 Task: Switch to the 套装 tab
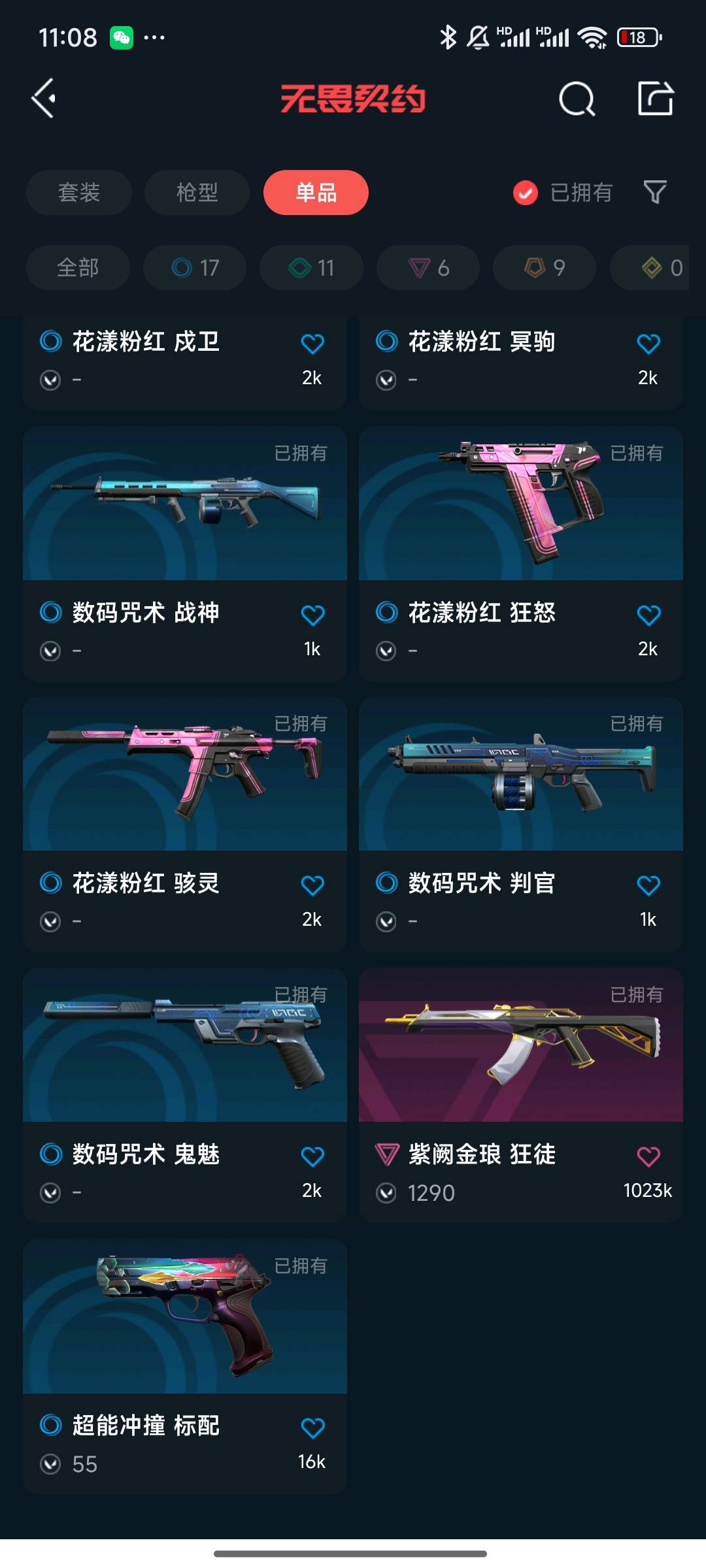79,193
